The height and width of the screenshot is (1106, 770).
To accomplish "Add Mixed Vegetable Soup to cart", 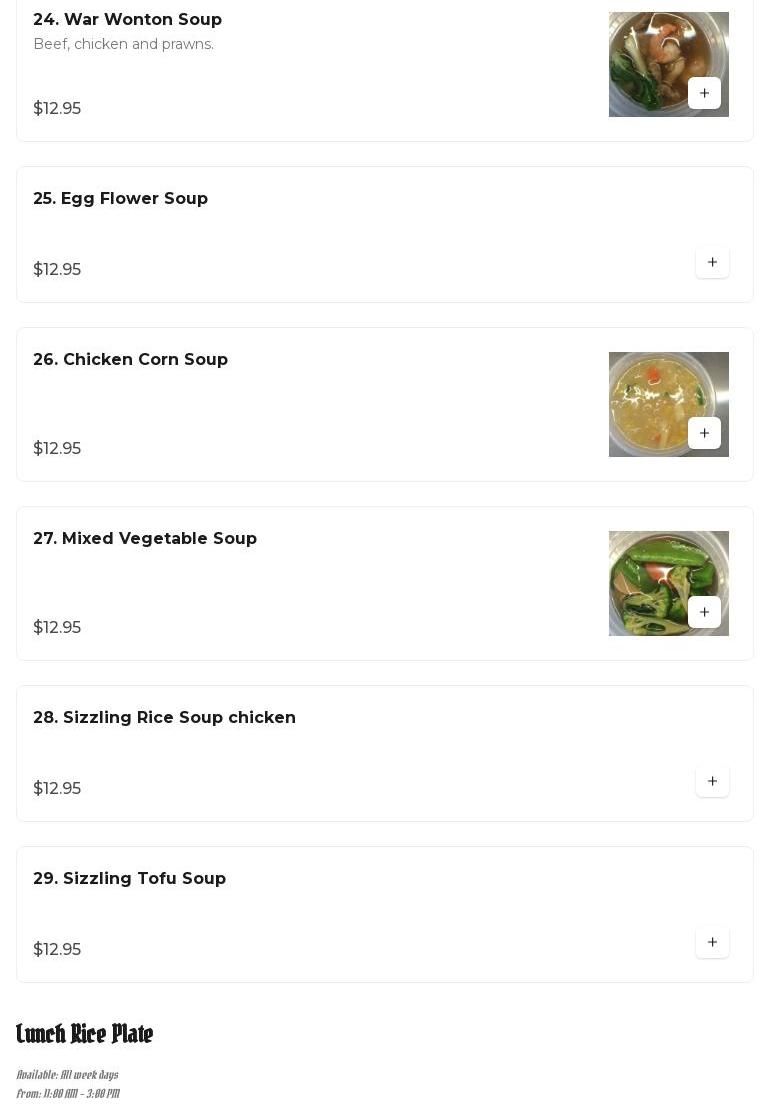I will pyautogui.click(x=704, y=612).
